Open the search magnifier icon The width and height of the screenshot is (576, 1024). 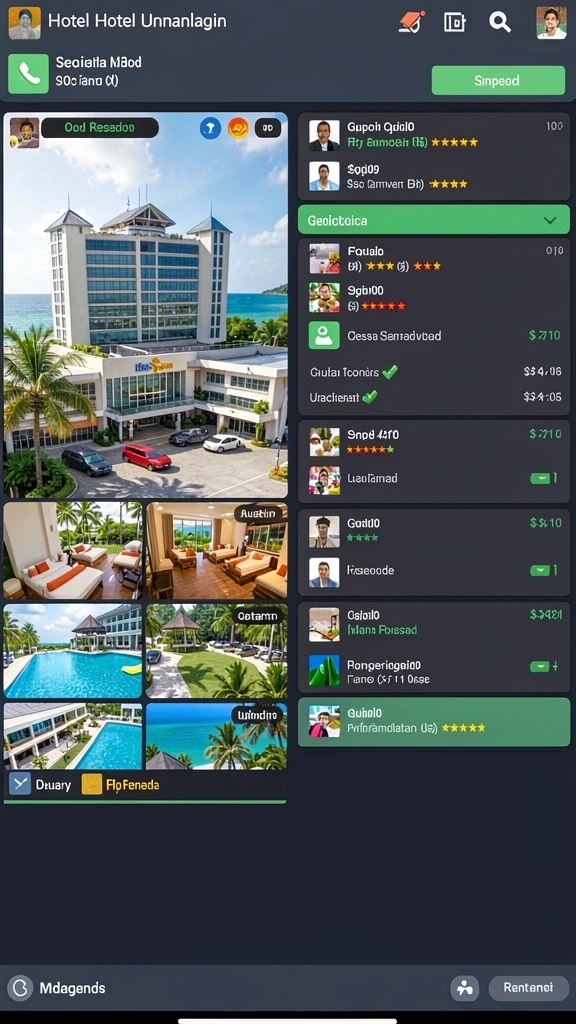pos(500,22)
